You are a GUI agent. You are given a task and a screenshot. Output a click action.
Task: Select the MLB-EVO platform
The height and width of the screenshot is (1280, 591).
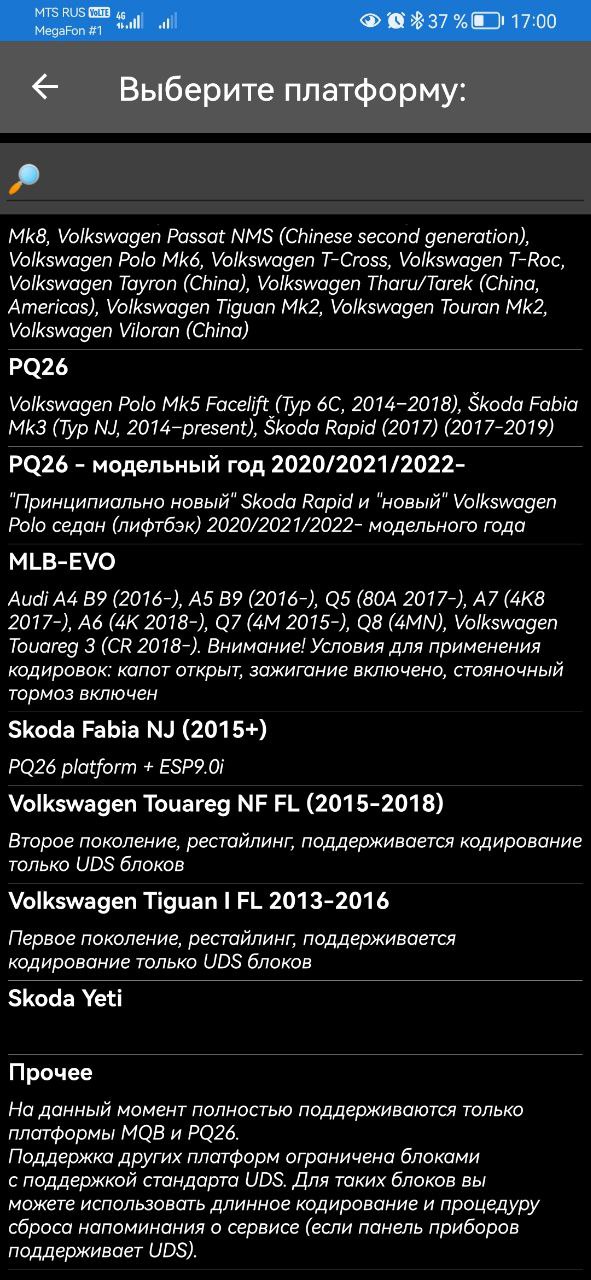coord(295,629)
